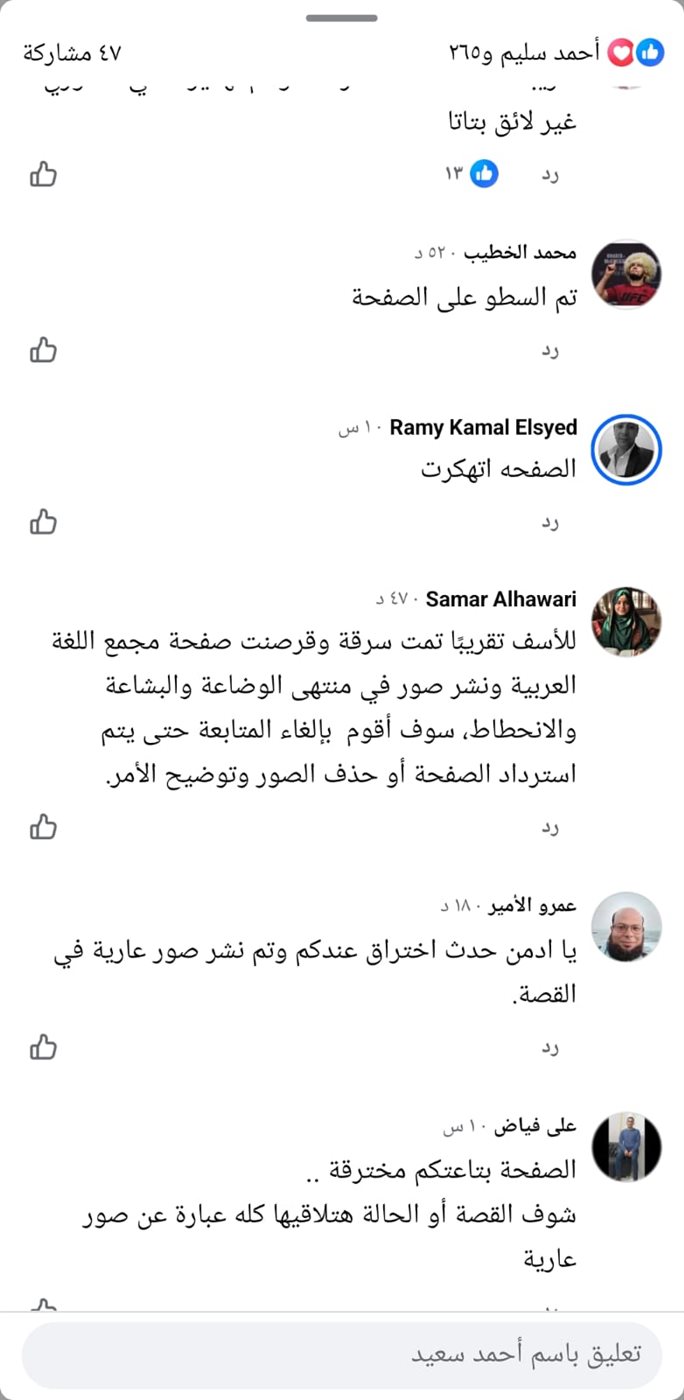The image size is (684, 1400).
Task: Open Samar Alhawari's profile picture
Action: tap(627, 621)
